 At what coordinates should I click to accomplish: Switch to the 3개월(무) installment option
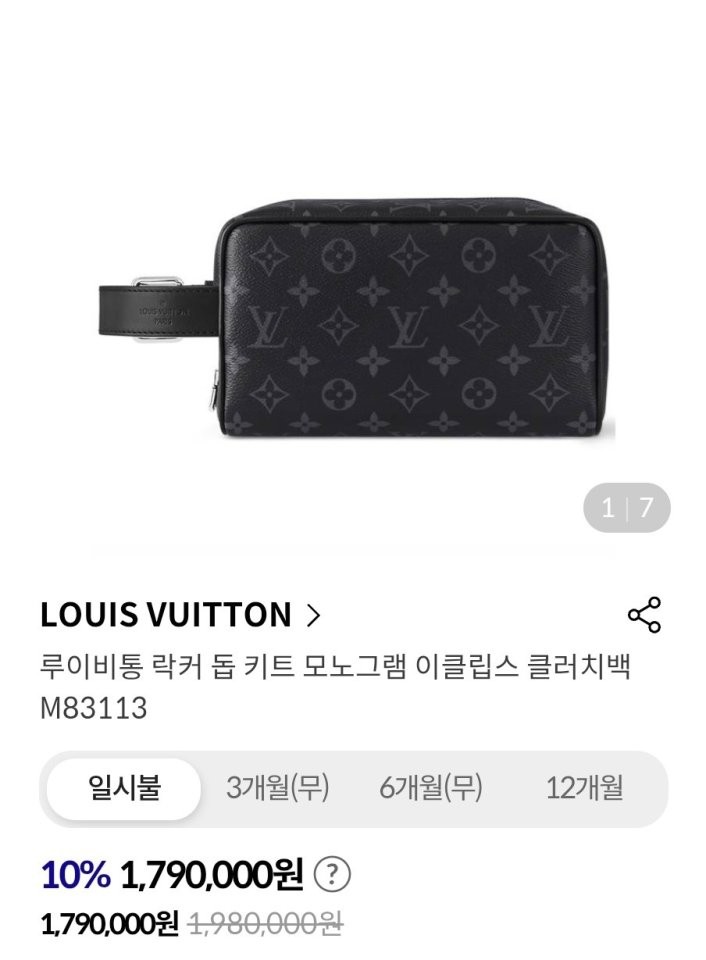(x=278, y=788)
